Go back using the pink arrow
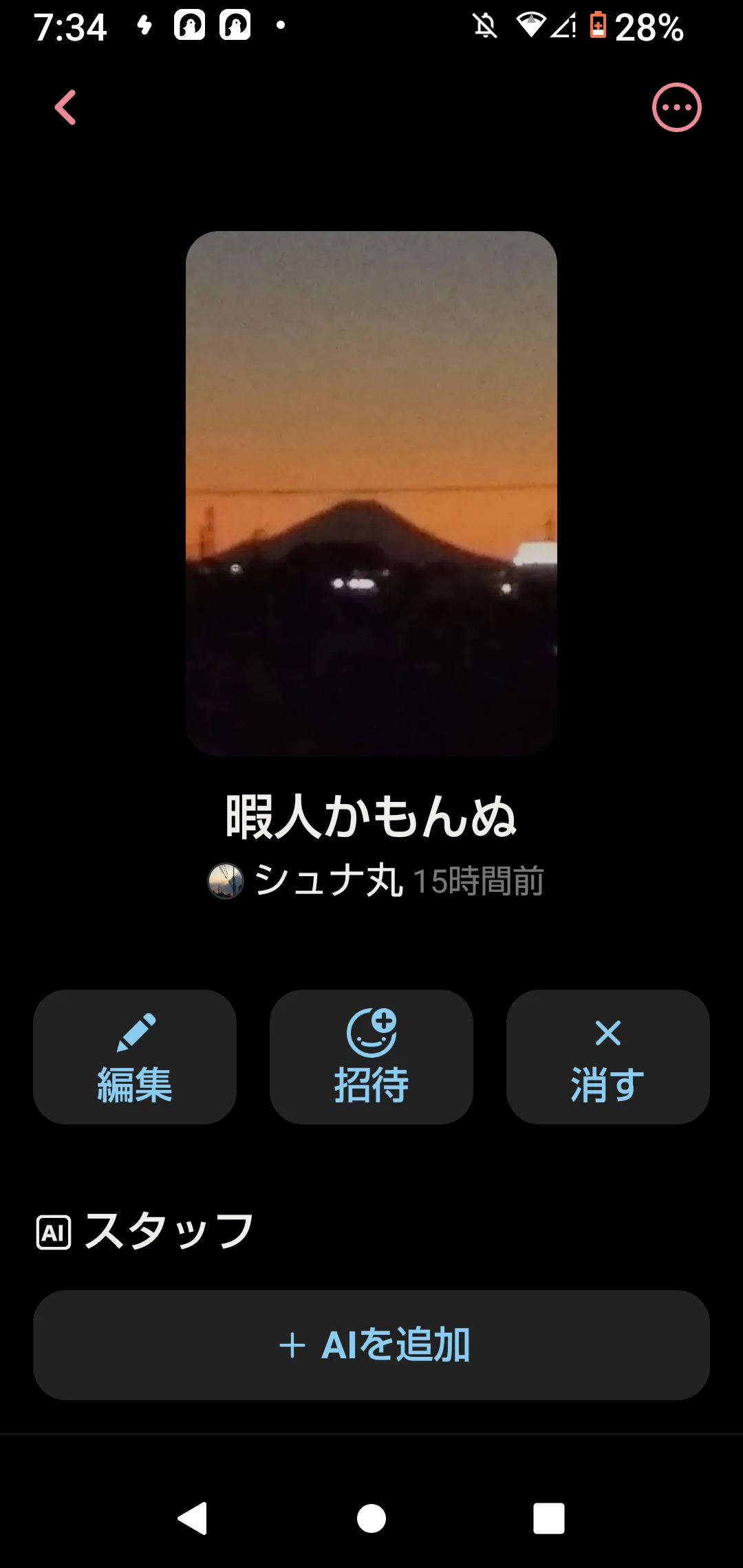This screenshot has height=1568, width=743. (66, 108)
